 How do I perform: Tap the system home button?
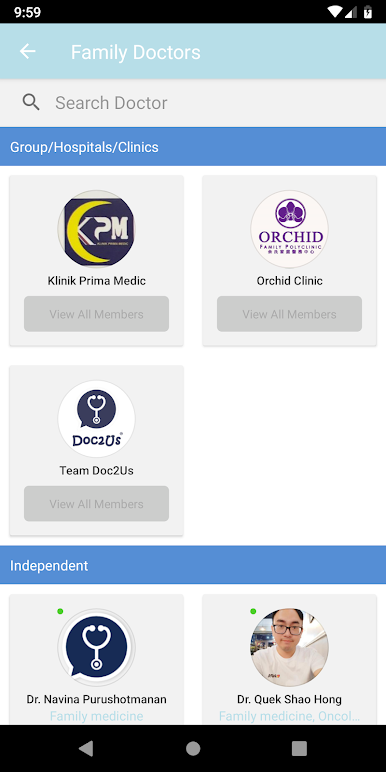point(193,748)
